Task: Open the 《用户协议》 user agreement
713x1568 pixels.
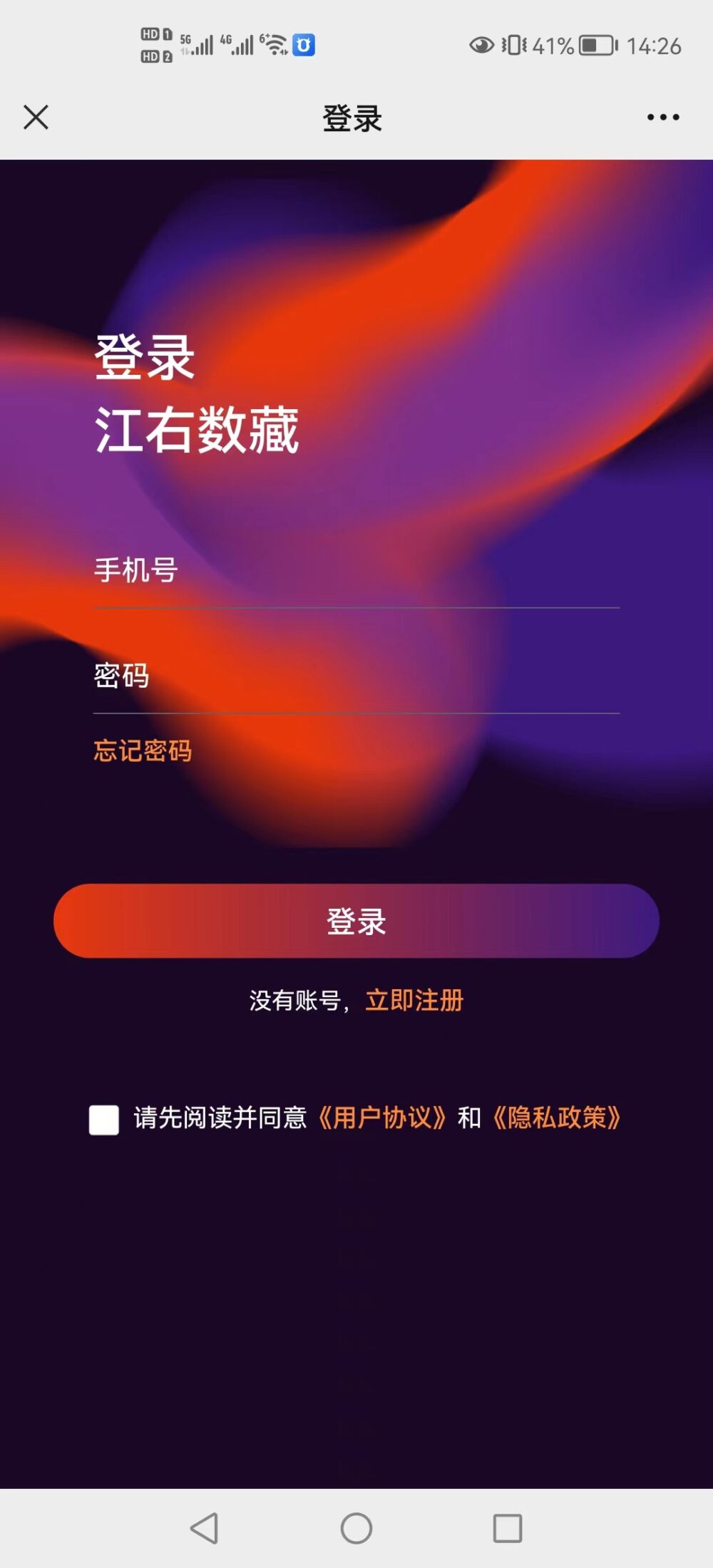Action: [x=381, y=1118]
